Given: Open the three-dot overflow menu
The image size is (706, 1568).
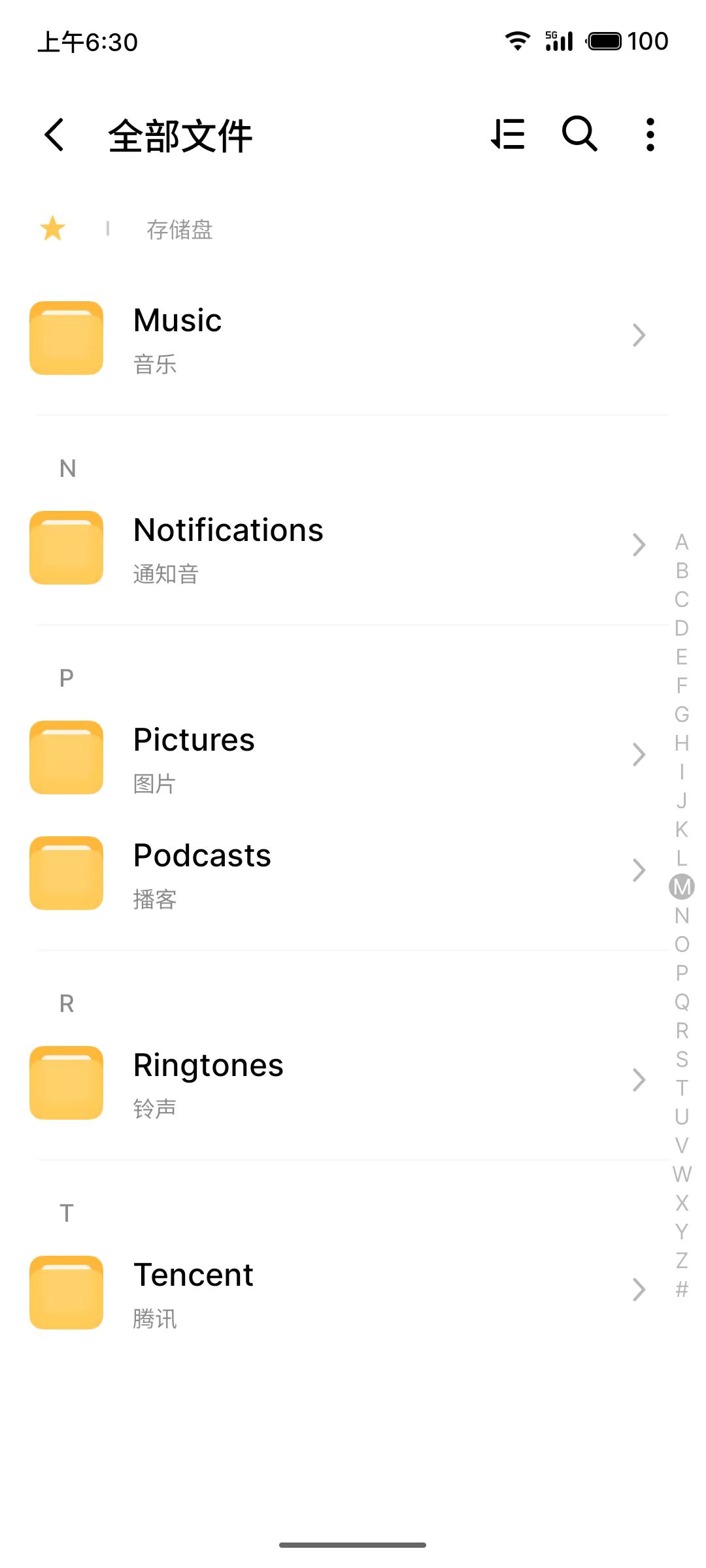Looking at the screenshot, I should point(650,135).
